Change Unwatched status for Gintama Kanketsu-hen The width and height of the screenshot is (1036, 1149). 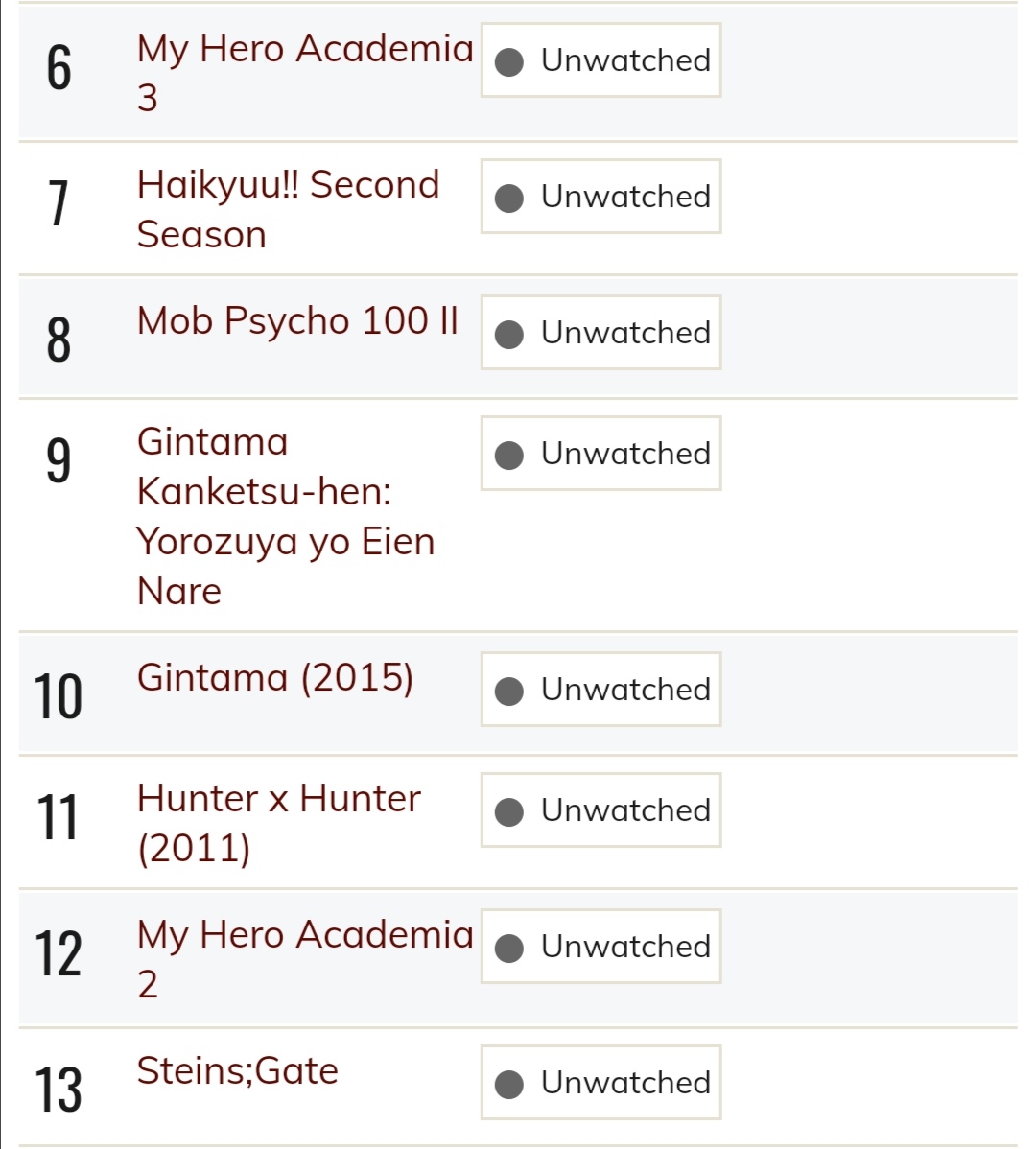tap(601, 454)
